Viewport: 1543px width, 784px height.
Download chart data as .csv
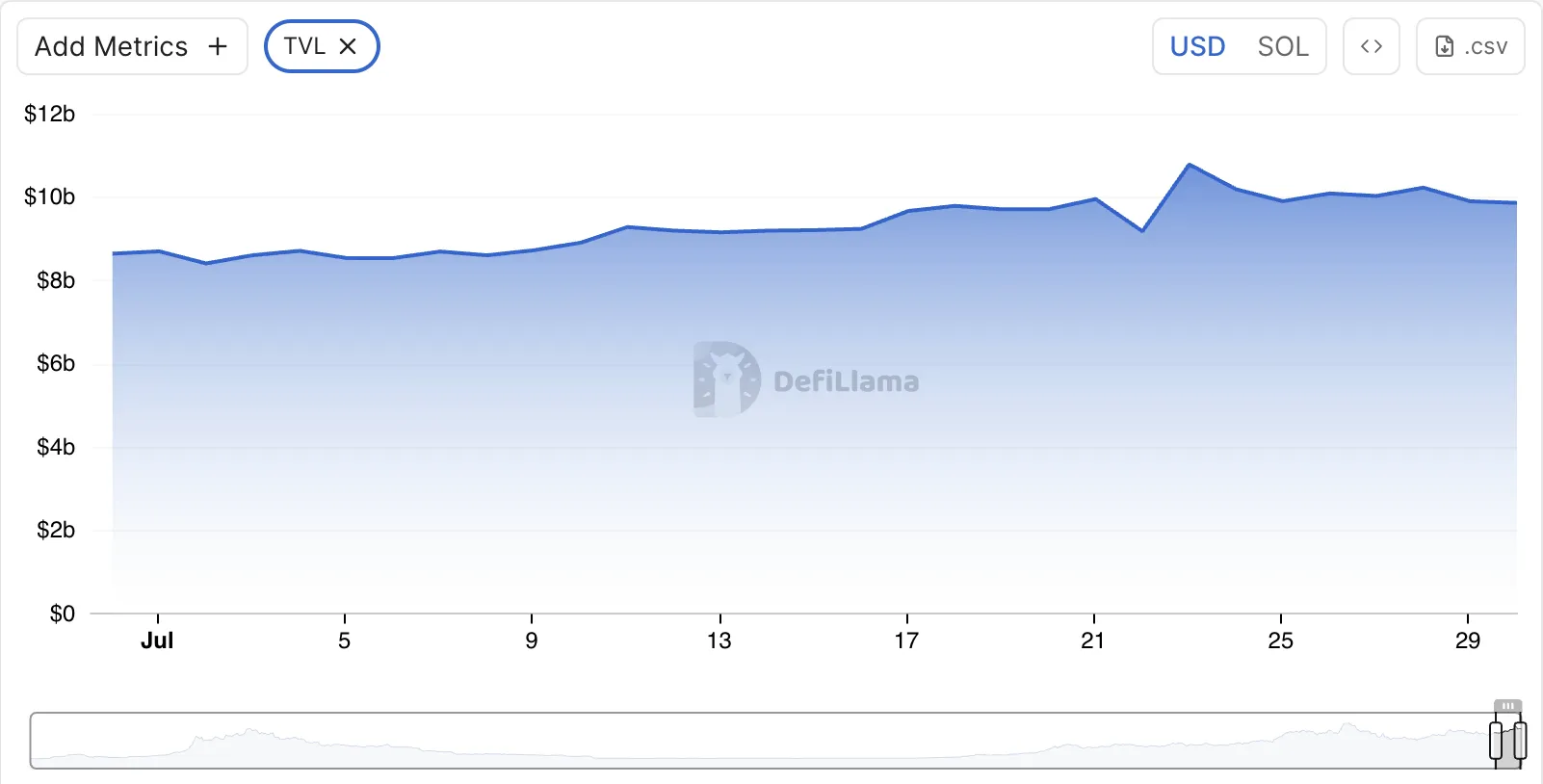coord(1470,46)
